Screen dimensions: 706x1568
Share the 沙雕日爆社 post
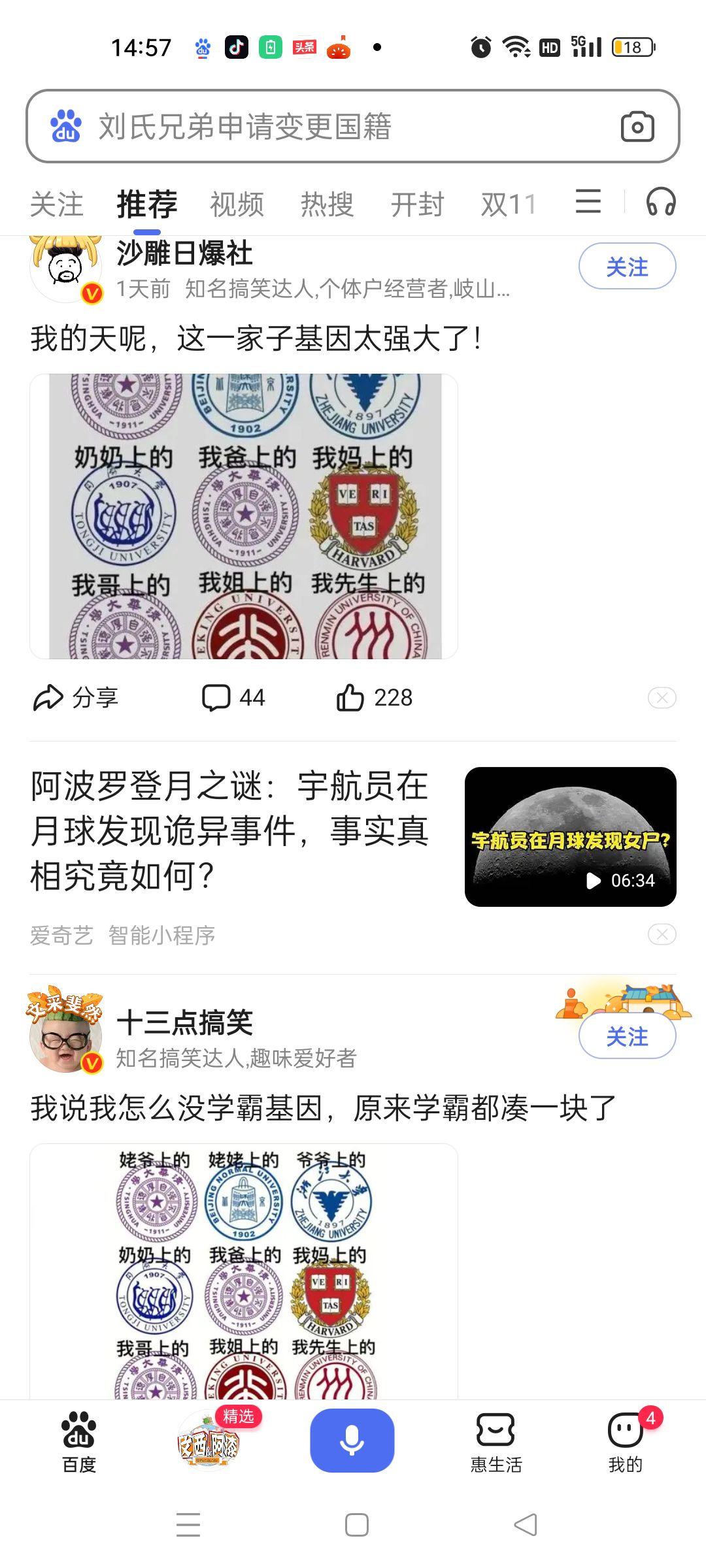tap(76, 698)
